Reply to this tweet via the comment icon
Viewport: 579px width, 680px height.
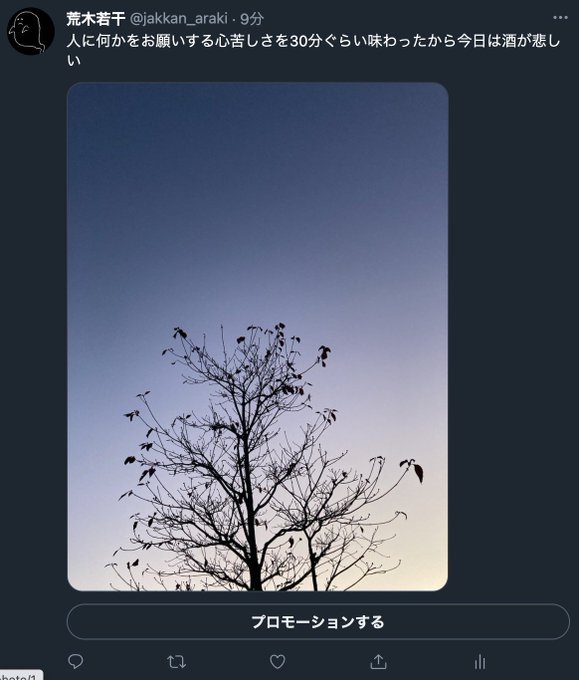pyautogui.click(x=76, y=661)
